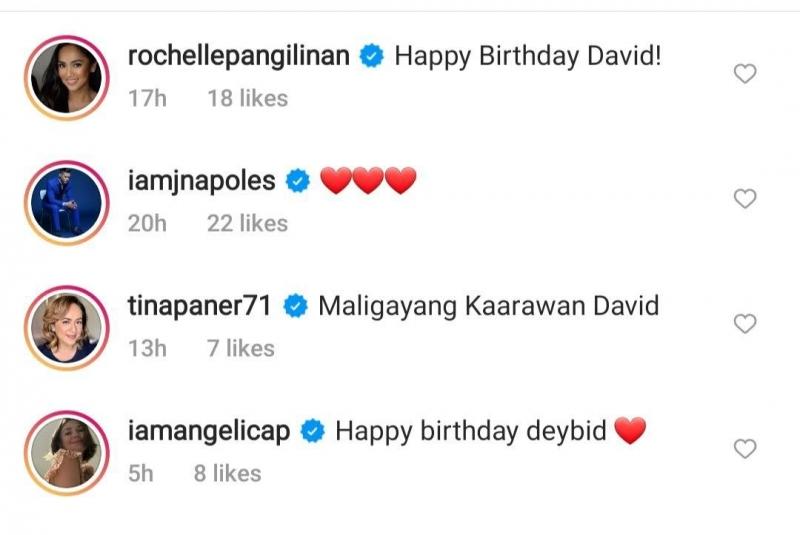Viewport: 800px width, 535px height.
Task: View the 7 likes on tinapaner71's comment
Action: tap(240, 348)
